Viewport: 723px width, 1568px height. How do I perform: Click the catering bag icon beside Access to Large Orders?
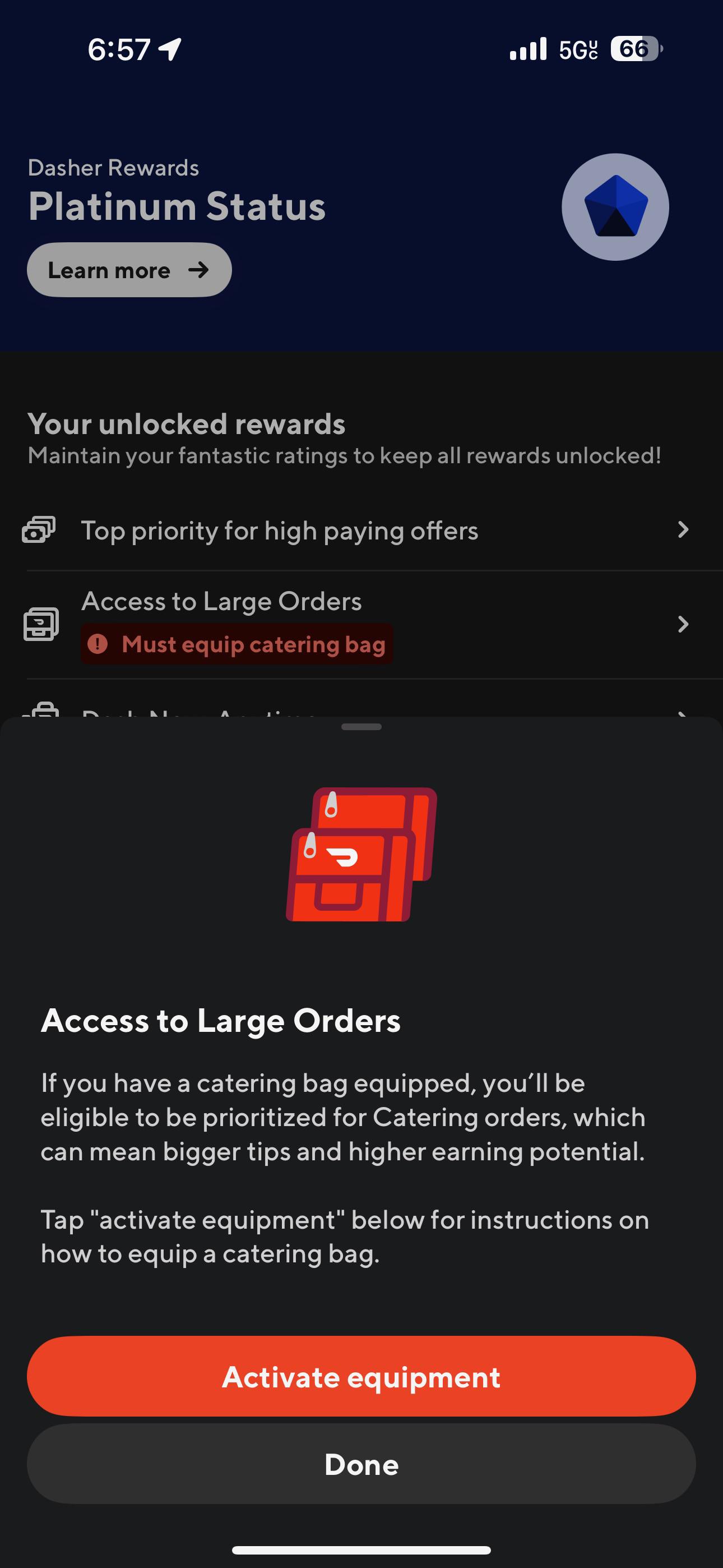(x=40, y=622)
